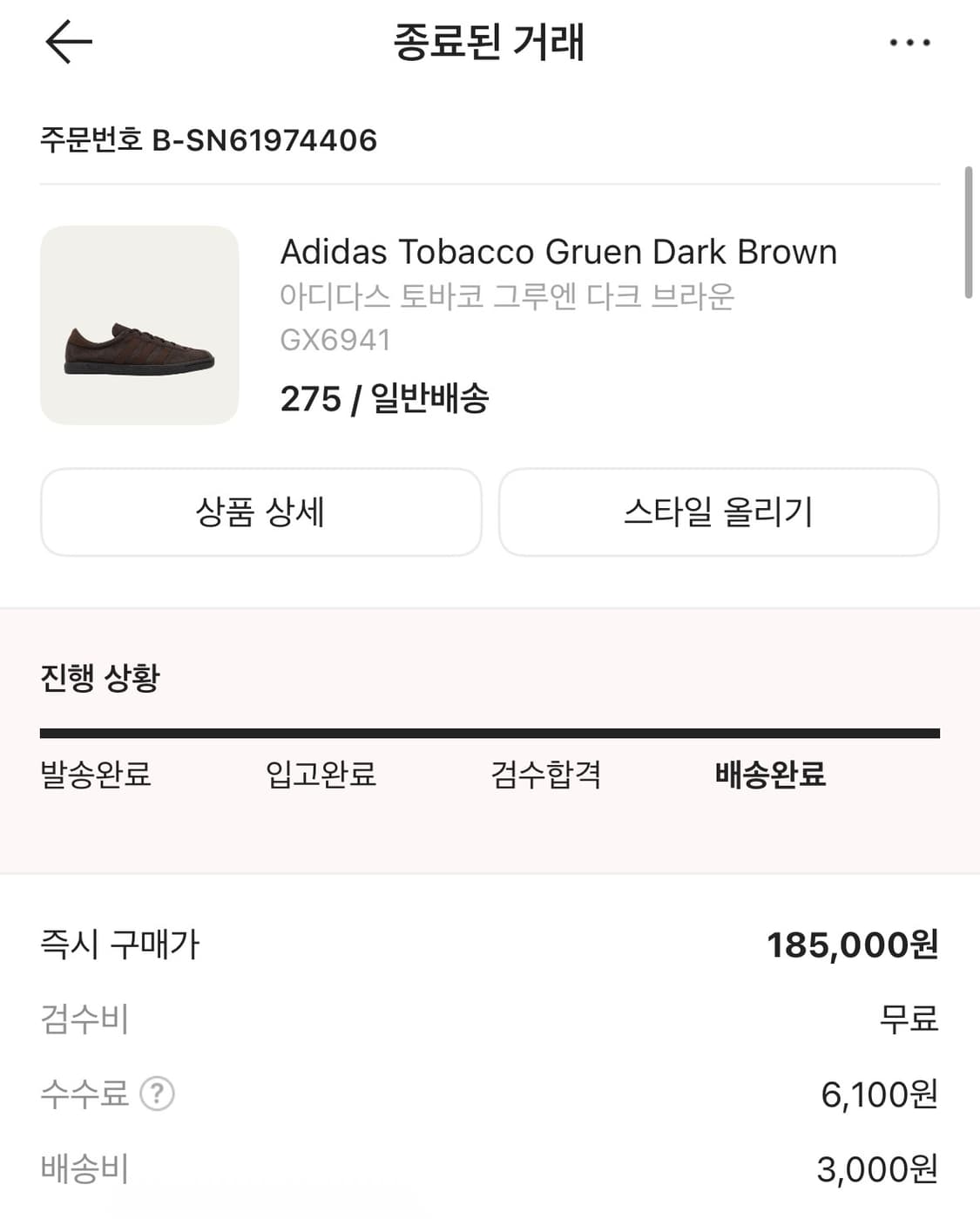This screenshot has width=980, height=1219.
Task: Select the Adidas Tobacco Gruen product name
Action: click(x=558, y=252)
